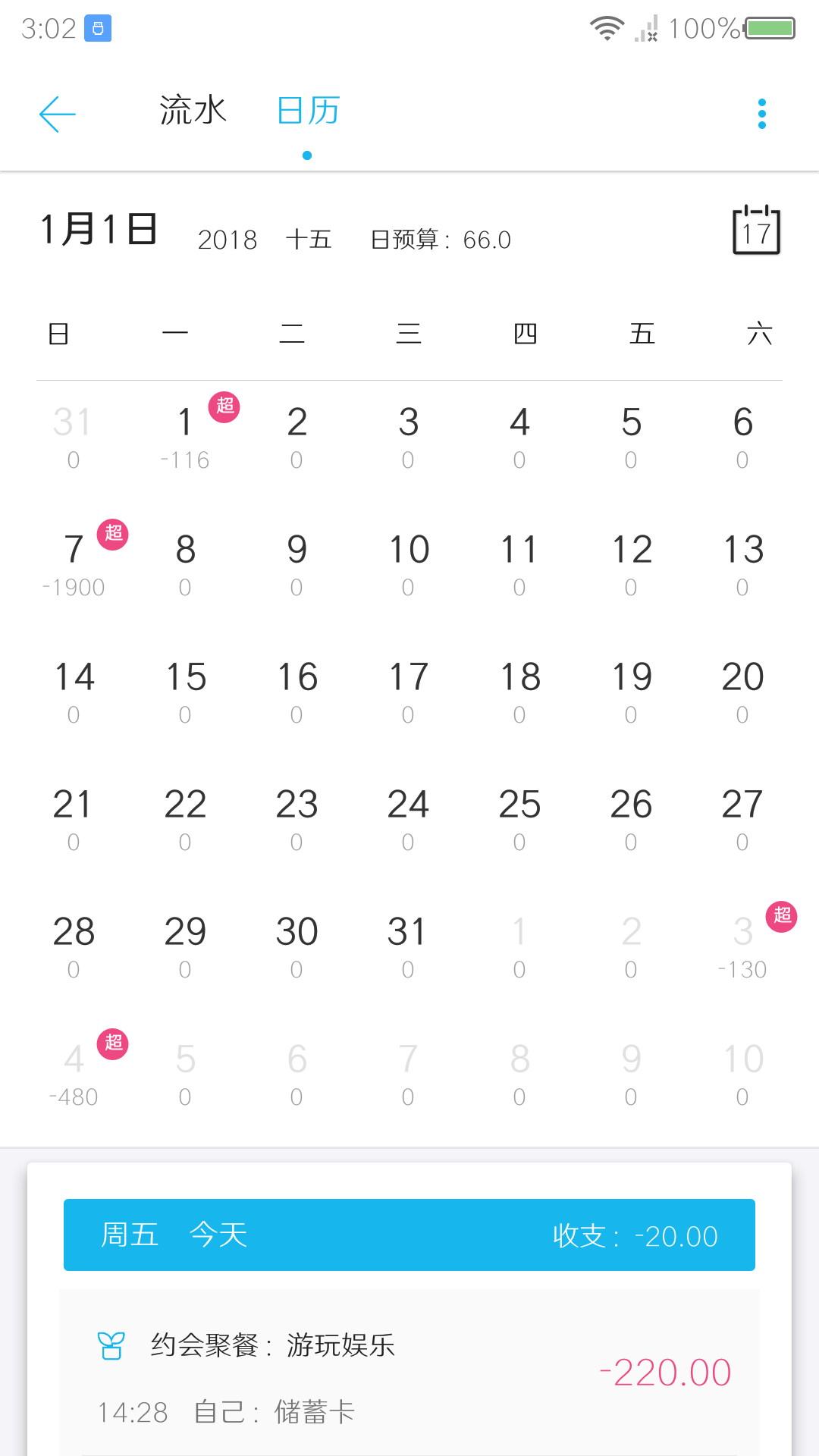Go back using the arrow icon
This screenshot has width=819, height=1456.
tap(58, 114)
